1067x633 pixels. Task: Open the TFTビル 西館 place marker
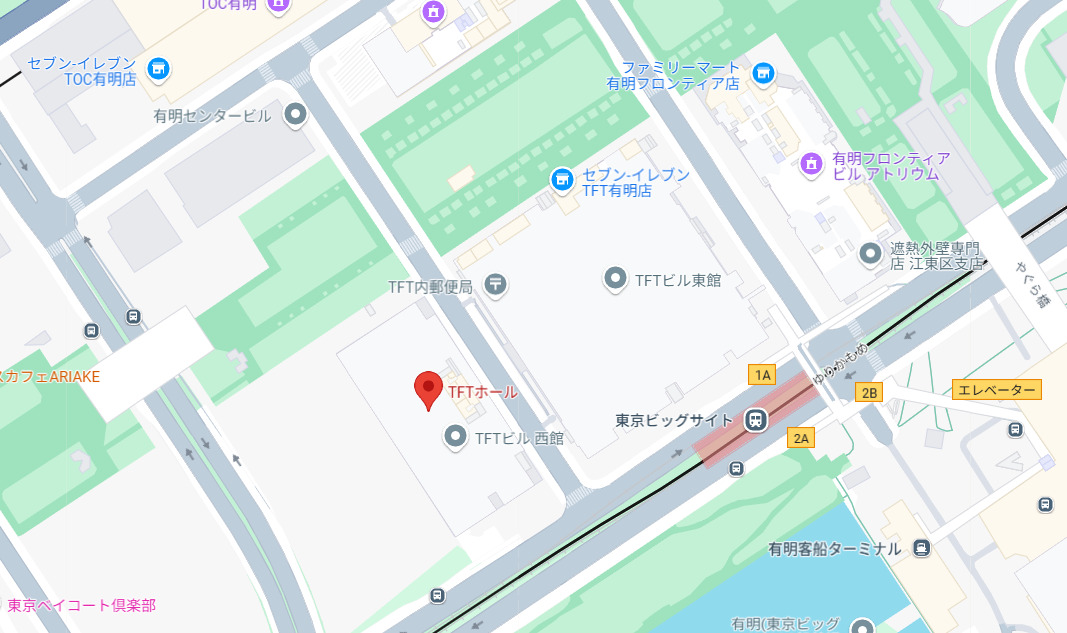coord(456,437)
